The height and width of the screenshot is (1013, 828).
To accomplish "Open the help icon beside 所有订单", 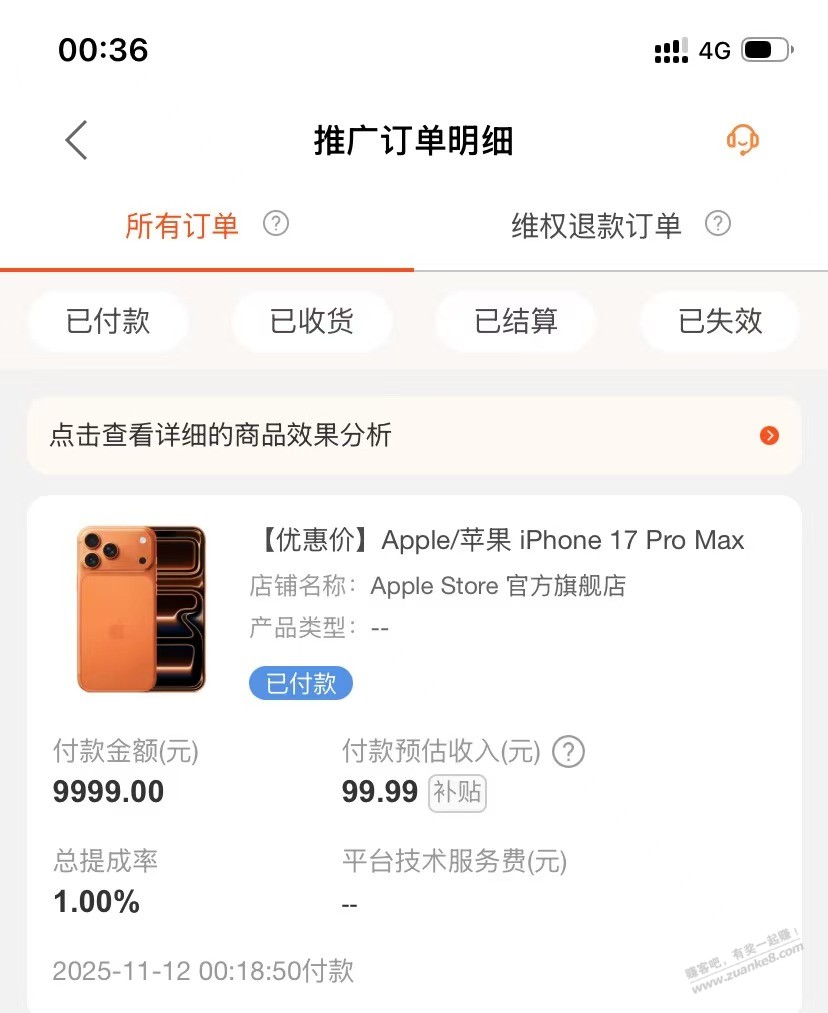I will pyautogui.click(x=276, y=224).
